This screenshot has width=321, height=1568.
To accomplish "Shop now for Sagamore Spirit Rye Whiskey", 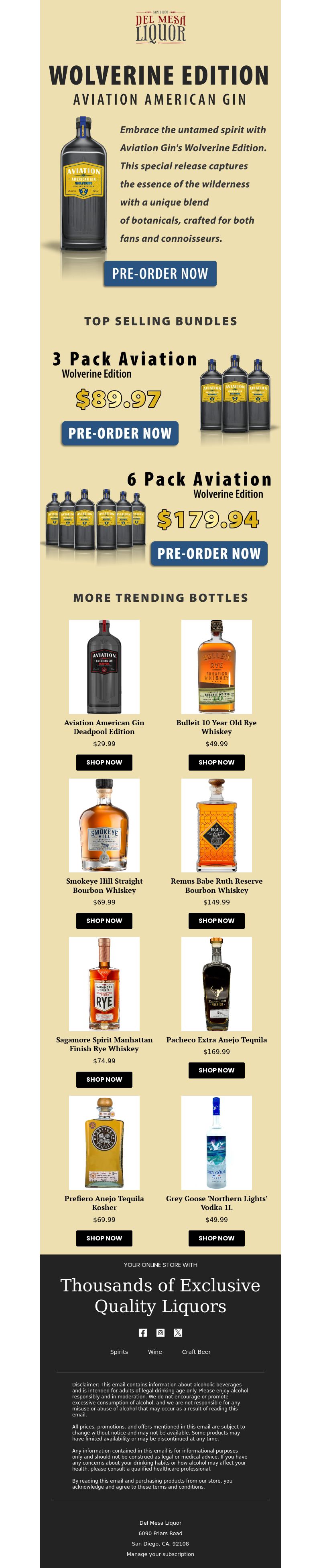I will coord(104,1079).
